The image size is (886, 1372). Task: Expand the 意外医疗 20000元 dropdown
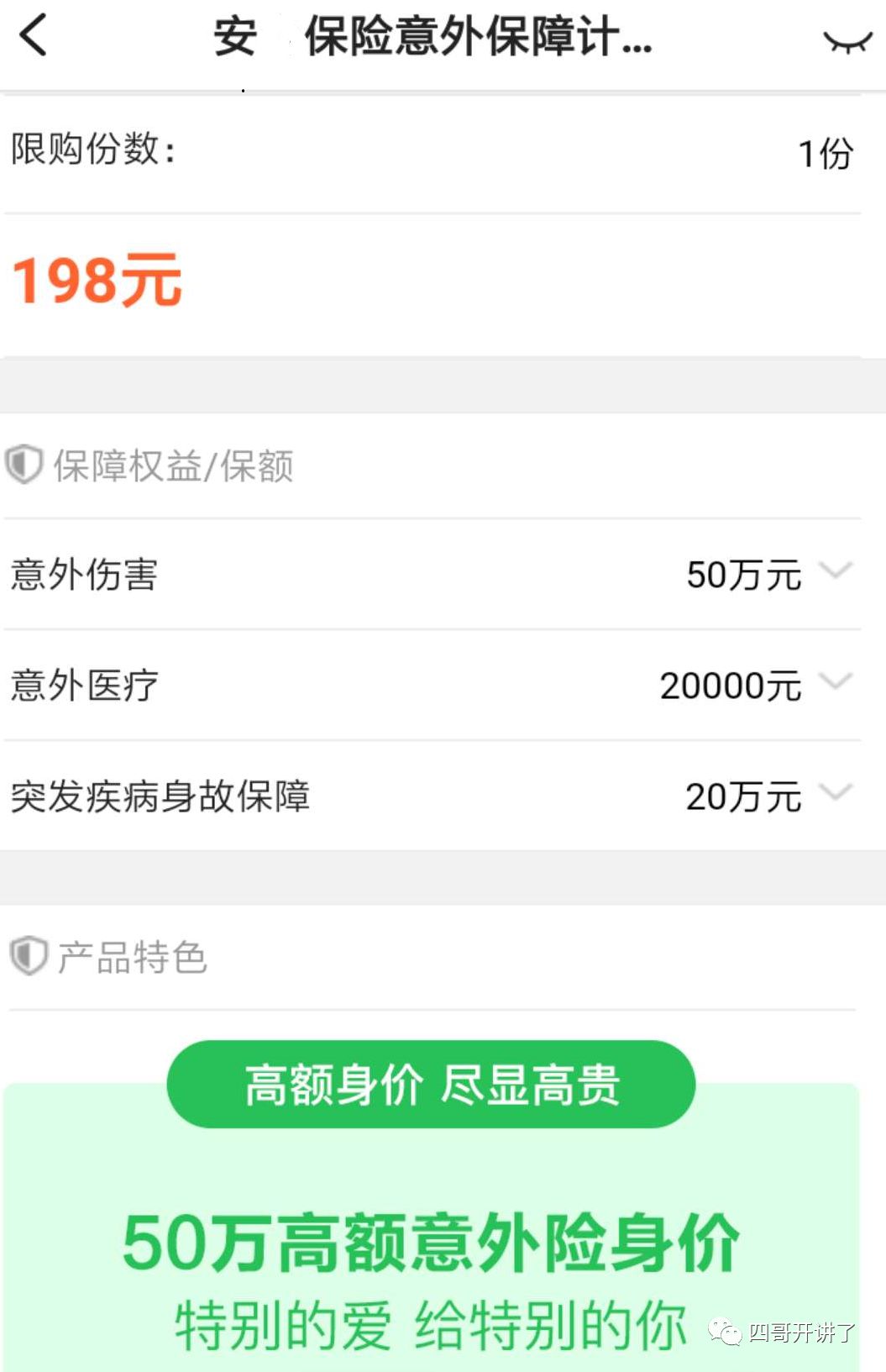[834, 686]
